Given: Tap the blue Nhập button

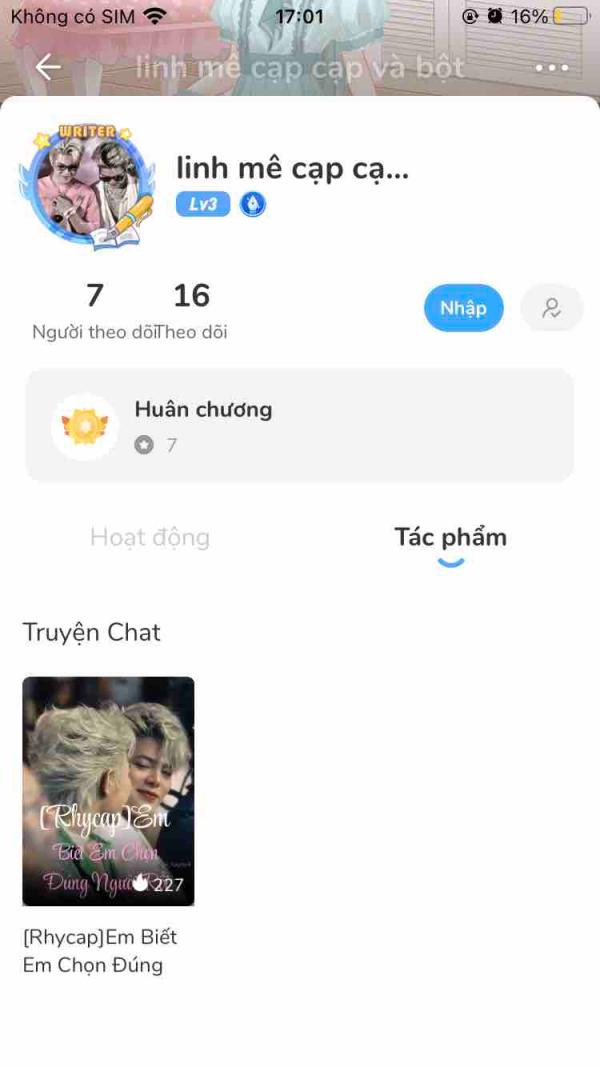Looking at the screenshot, I should click(x=463, y=308).
